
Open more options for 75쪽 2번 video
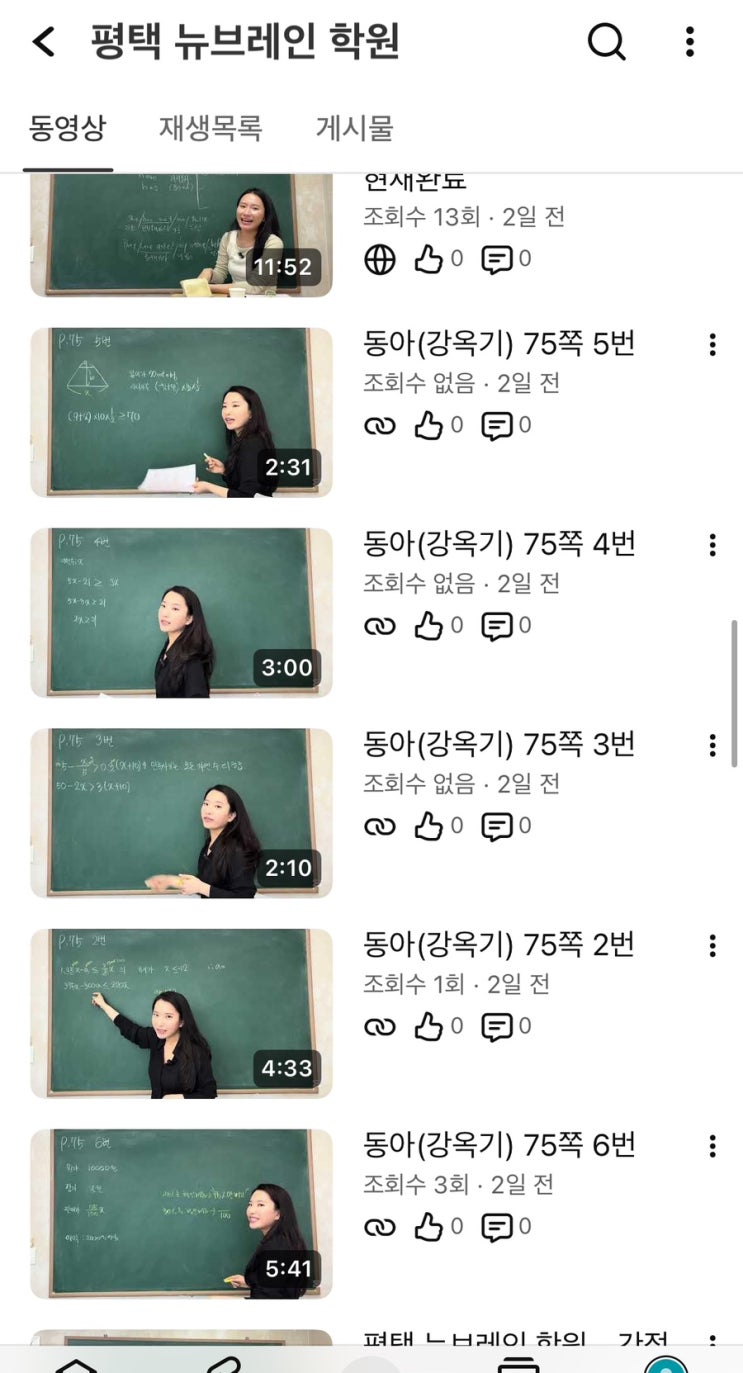click(712, 945)
